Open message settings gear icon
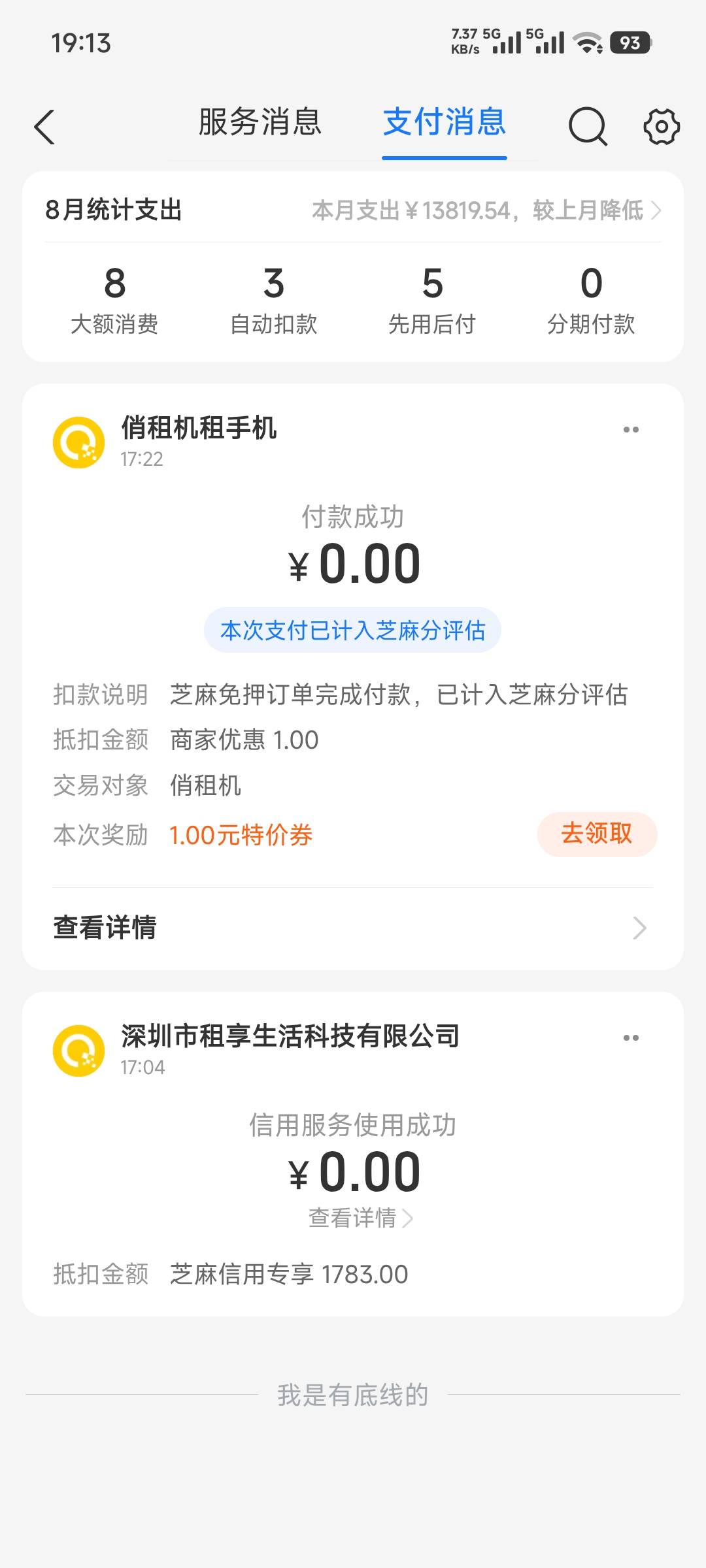Viewport: 706px width, 1568px height. [662, 126]
